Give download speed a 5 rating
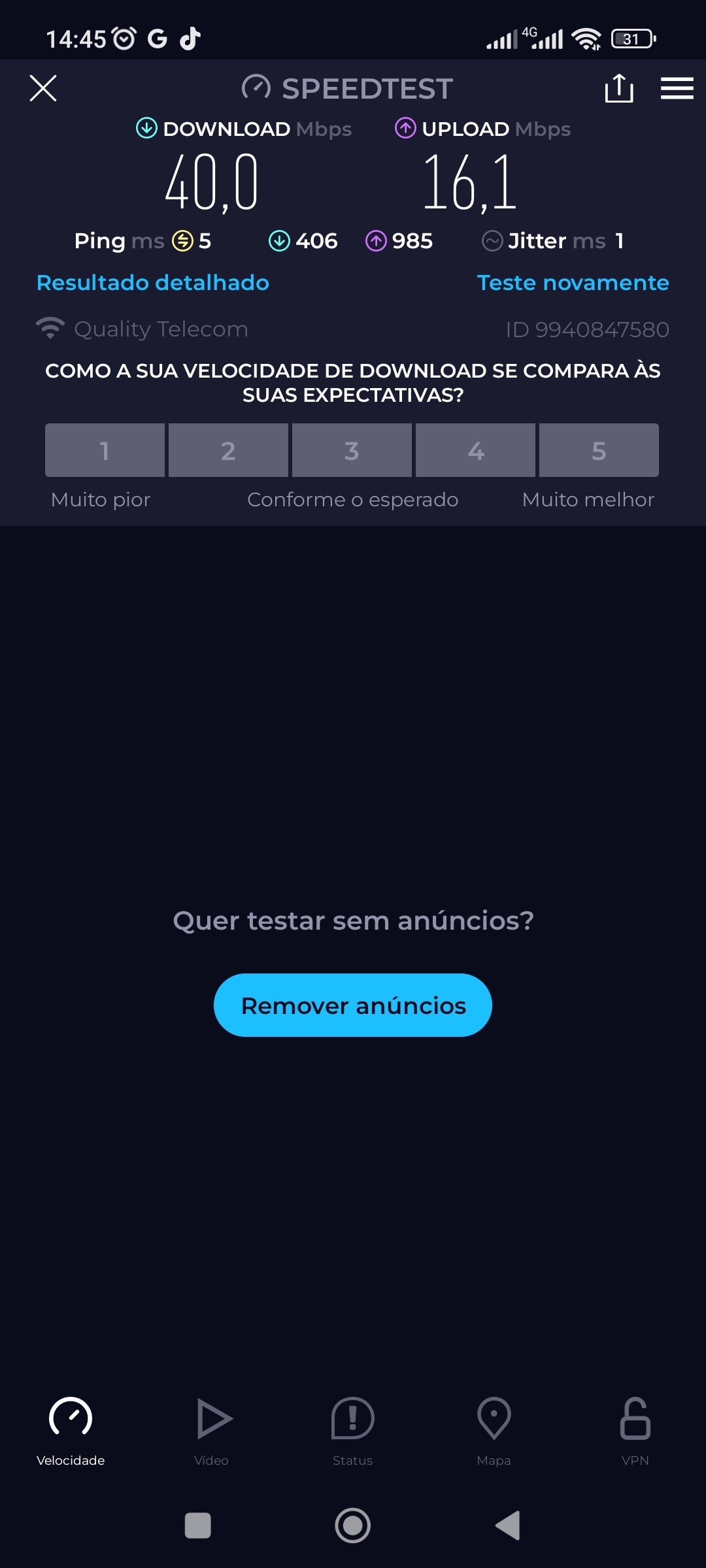 (x=599, y=450)
